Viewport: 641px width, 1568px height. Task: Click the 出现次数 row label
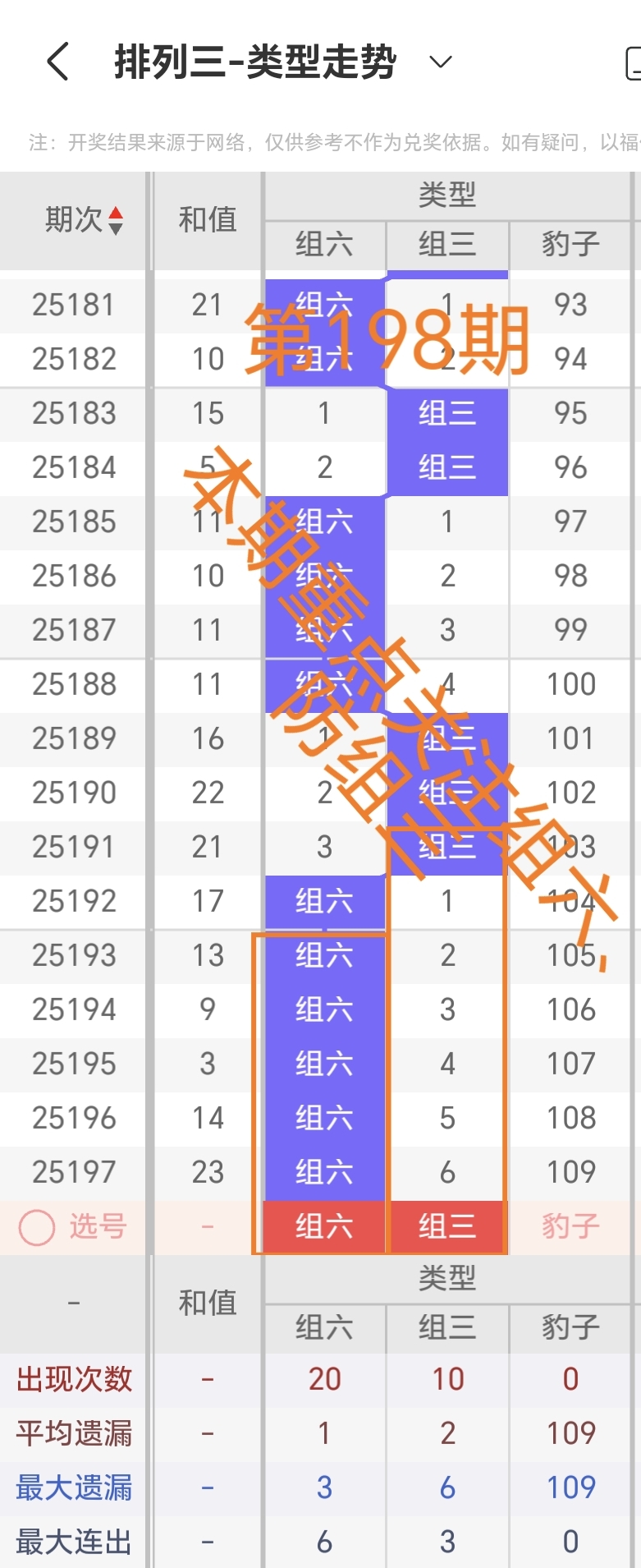(x=74, y=1379)
